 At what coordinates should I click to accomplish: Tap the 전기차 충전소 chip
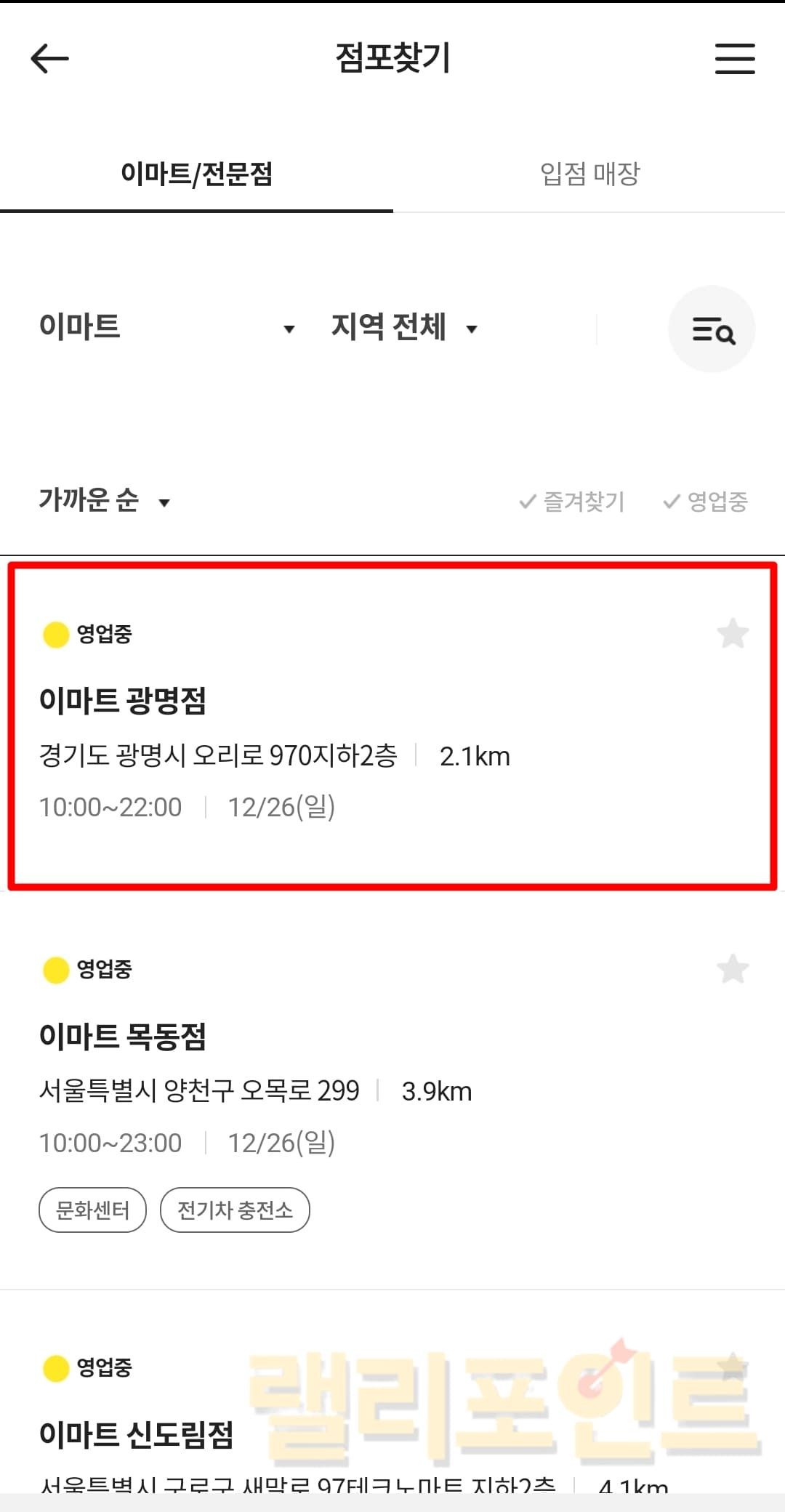[235, 1210]
